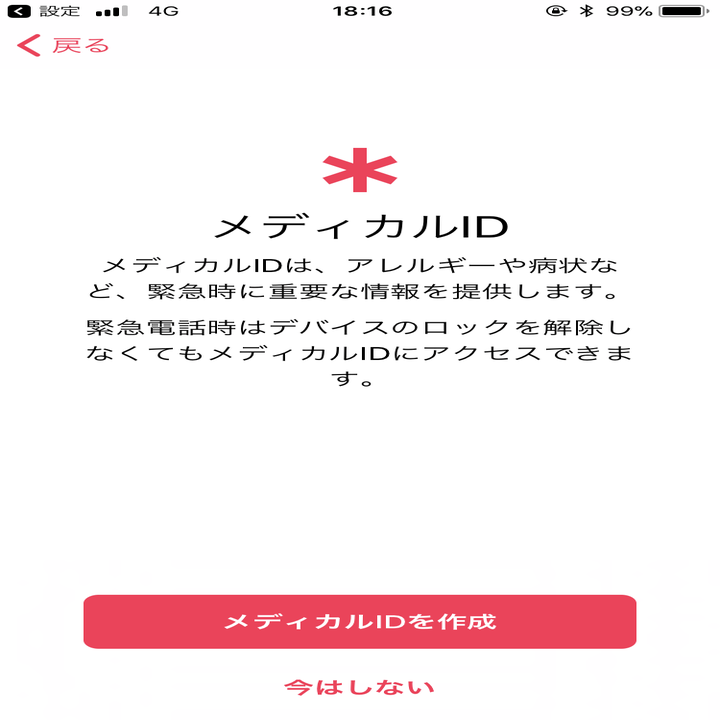This screenshot has width=720, height=720.
Task: Return to 設定 via status bar breadcrumb
Action: (45, 11)
